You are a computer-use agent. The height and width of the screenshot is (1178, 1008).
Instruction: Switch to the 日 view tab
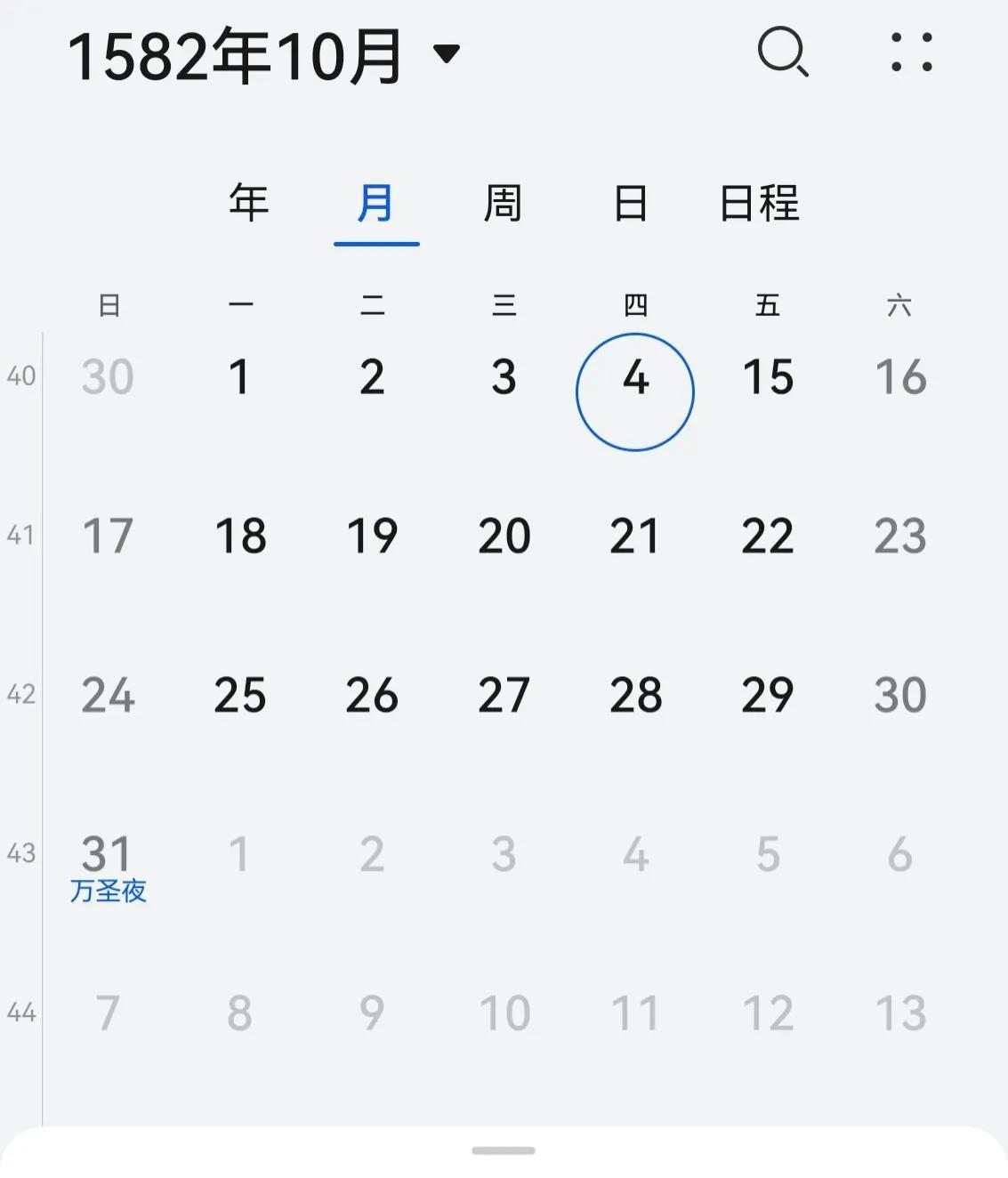pos(631,203)
